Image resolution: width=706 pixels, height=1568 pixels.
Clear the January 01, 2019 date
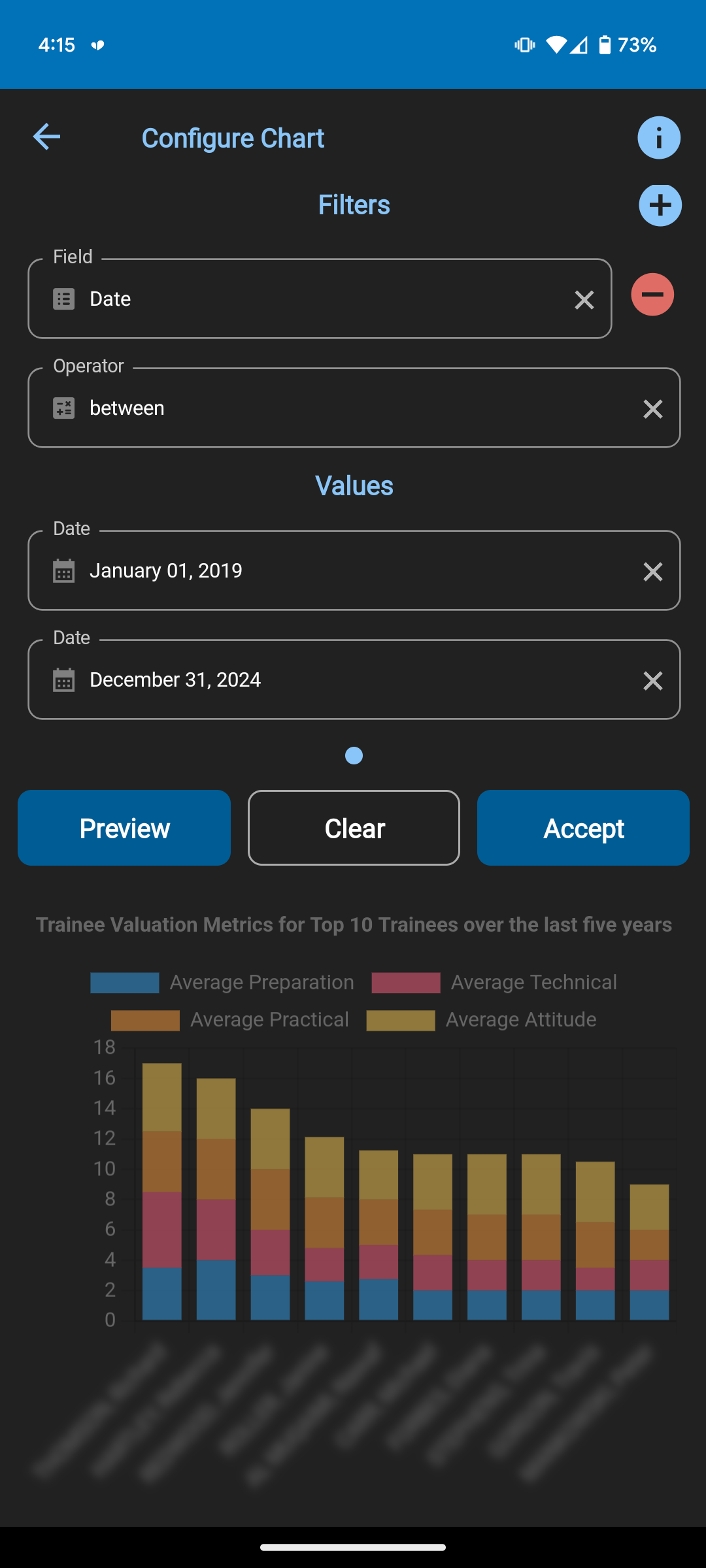click(x=652, y=572)
